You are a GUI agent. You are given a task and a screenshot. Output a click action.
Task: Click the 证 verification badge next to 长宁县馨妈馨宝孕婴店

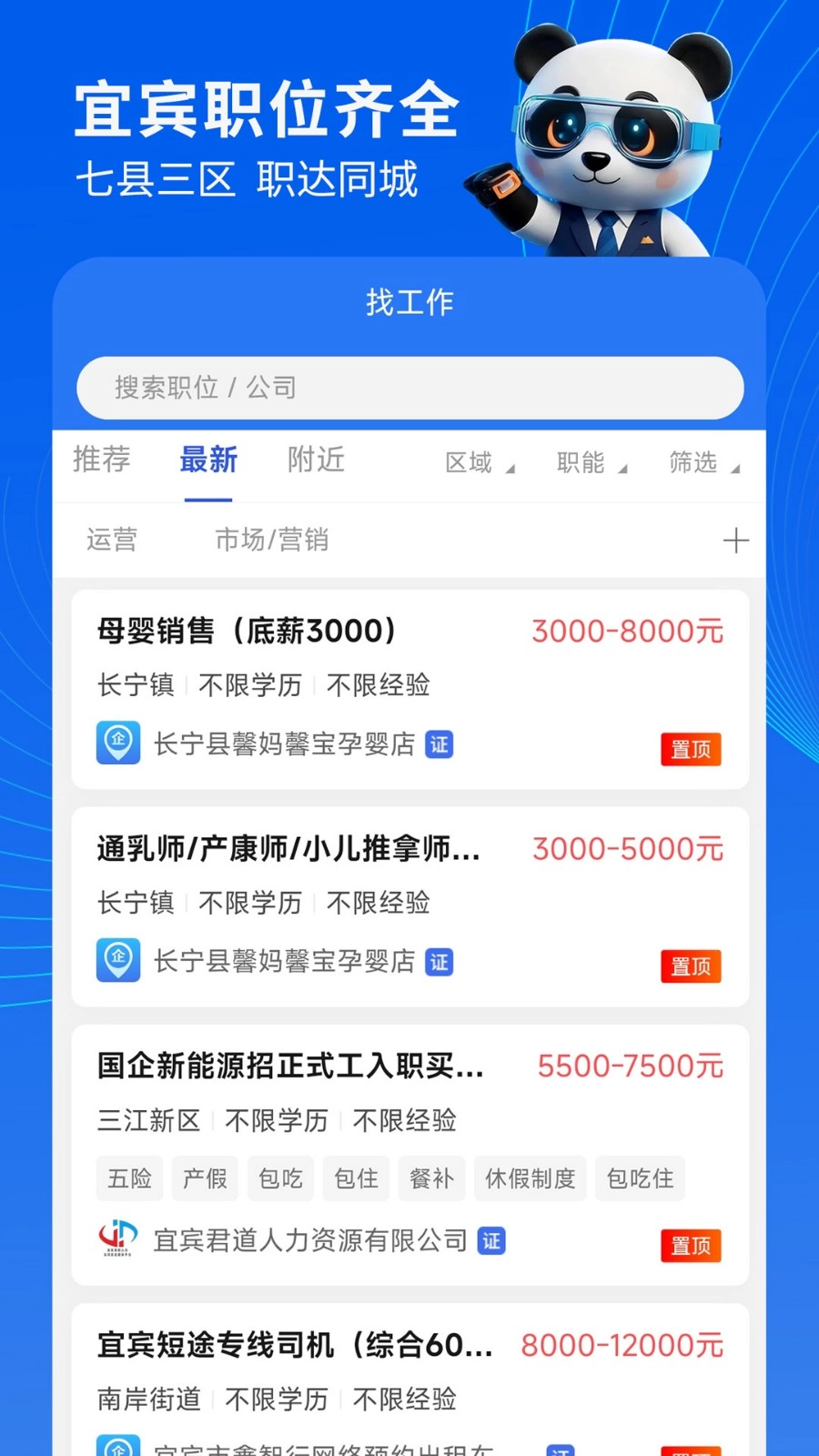click(440, 743)
